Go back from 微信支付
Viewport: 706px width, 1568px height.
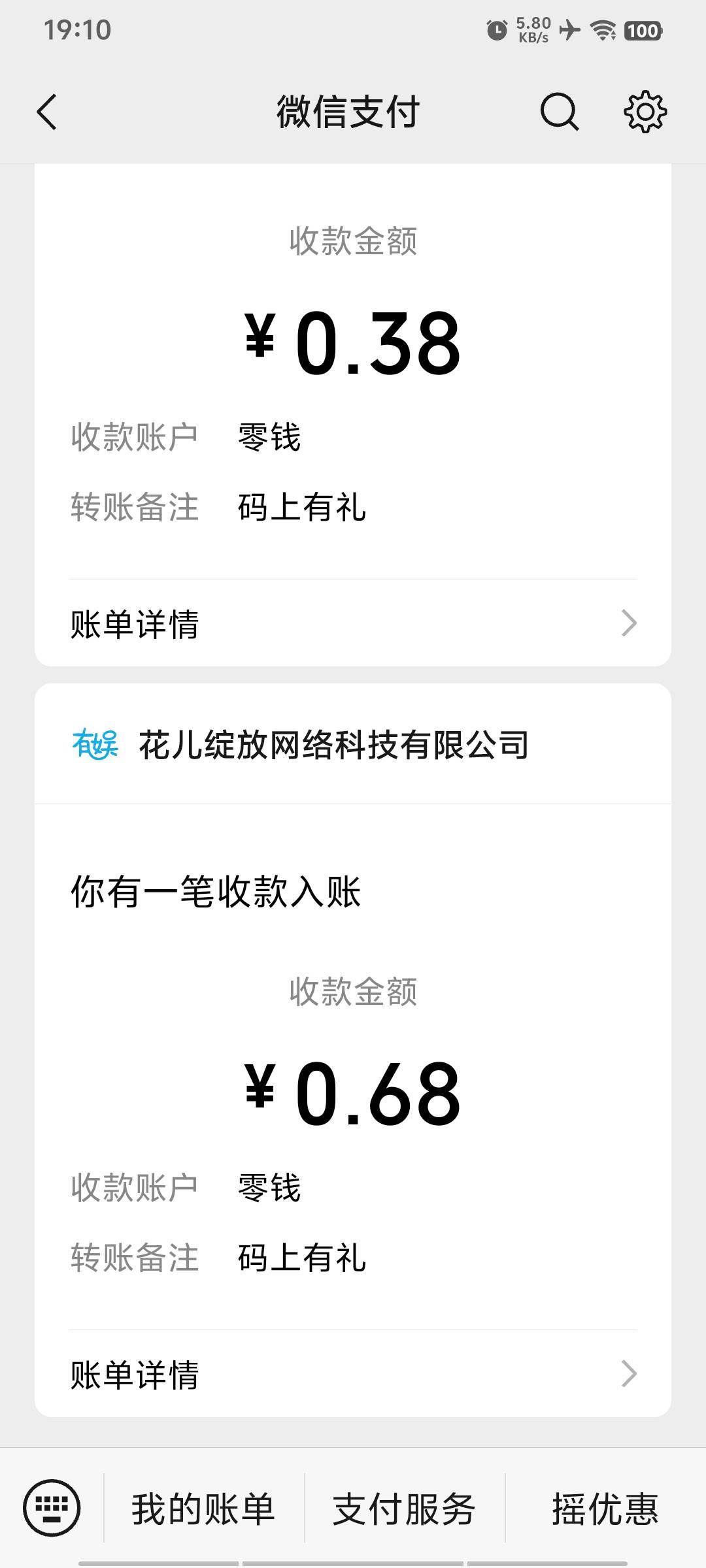[x=47, y=112]
